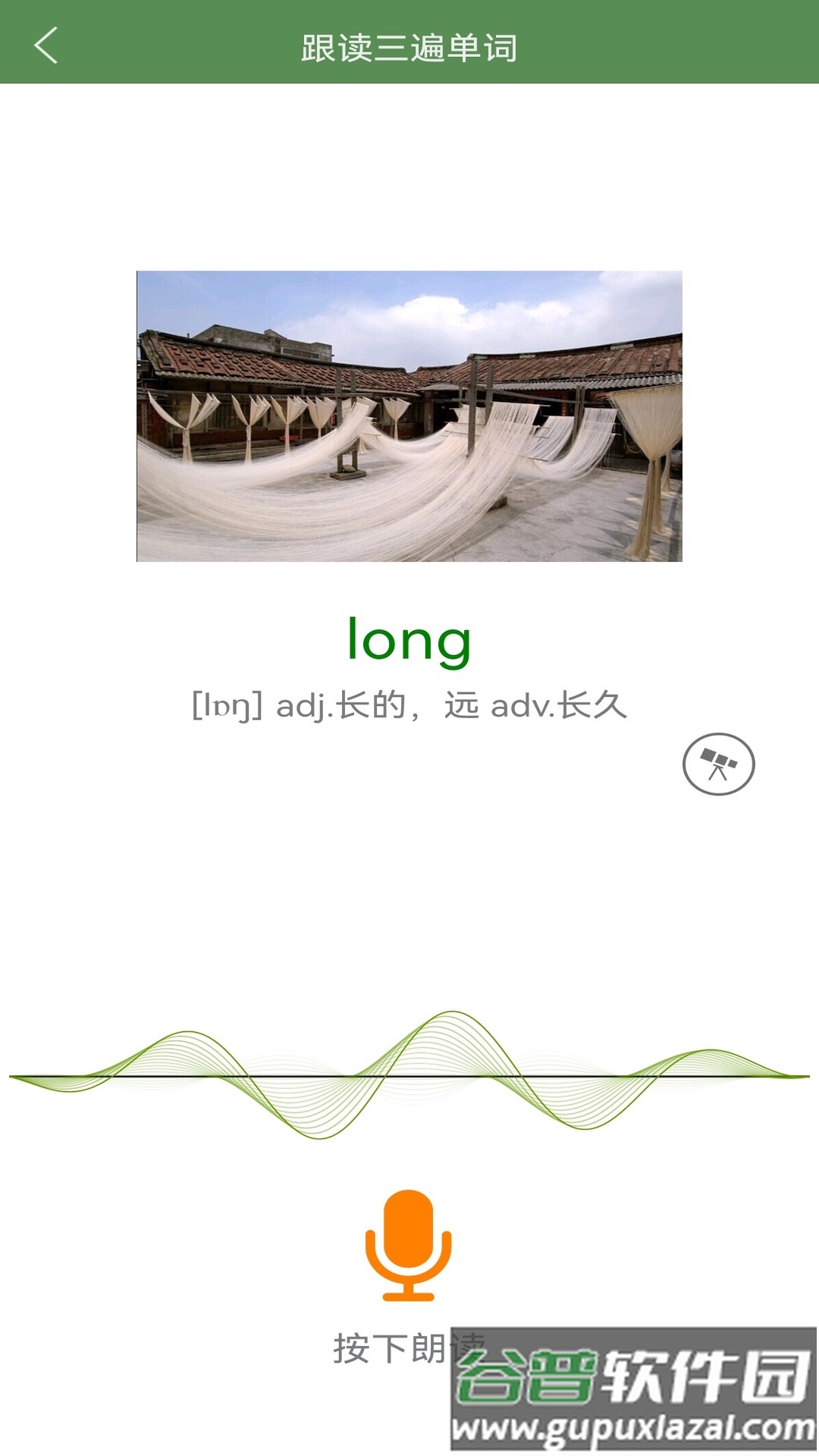Screen dimensions: 819x1456
Task: Go back using the top-left arrow
Action: click(45, 45)
